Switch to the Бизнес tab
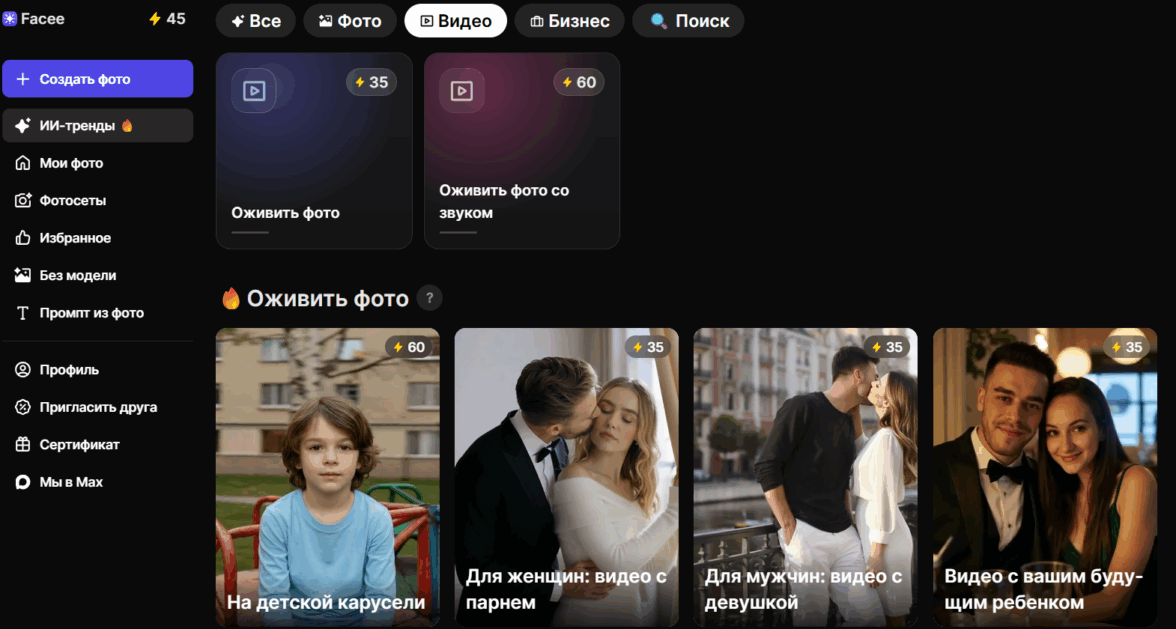1176x629 pixels. (x=569, y=21)
